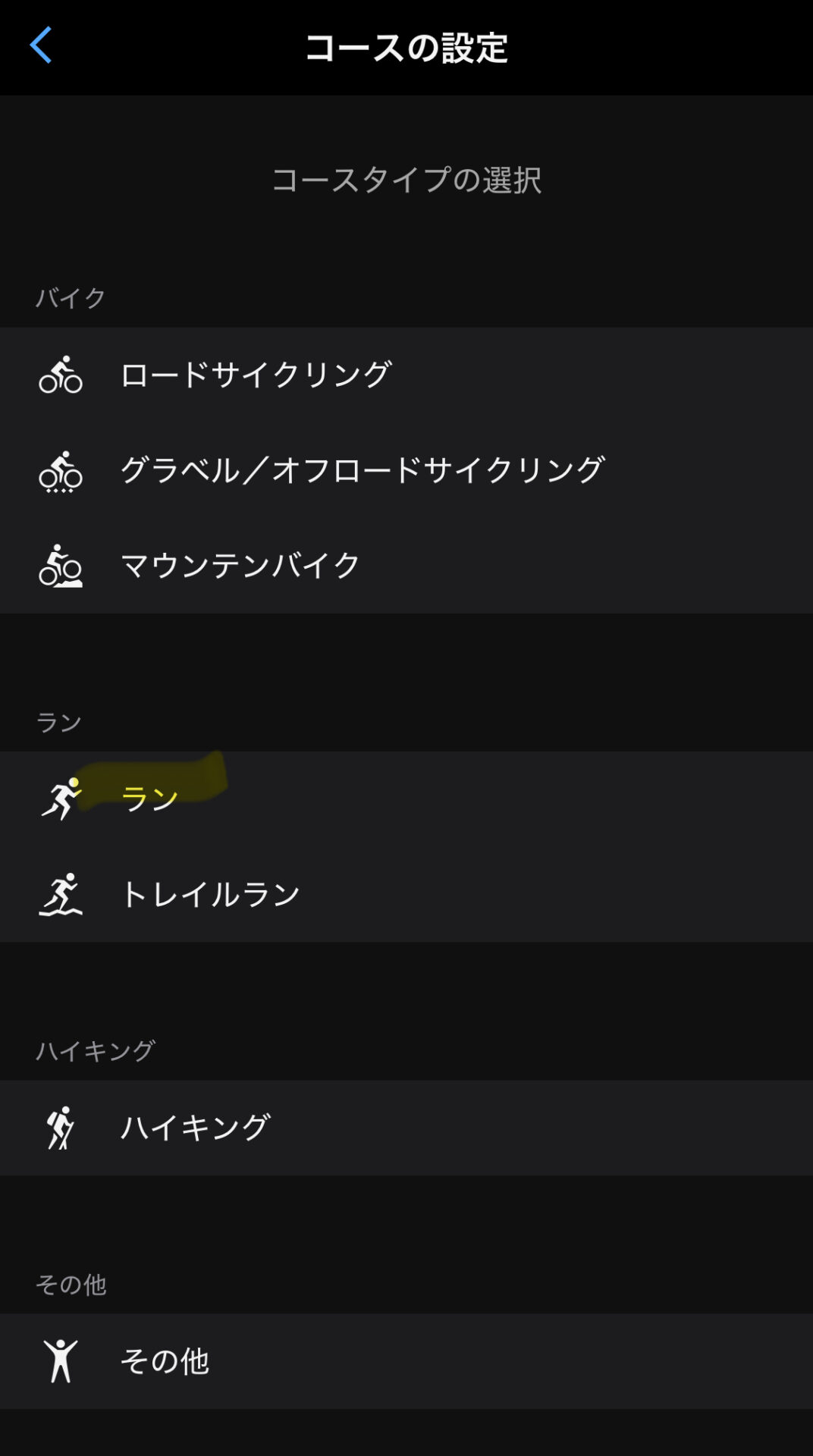Select ロードサイクリング course type
Screen dimensions: 813x1456
point(406,375)
